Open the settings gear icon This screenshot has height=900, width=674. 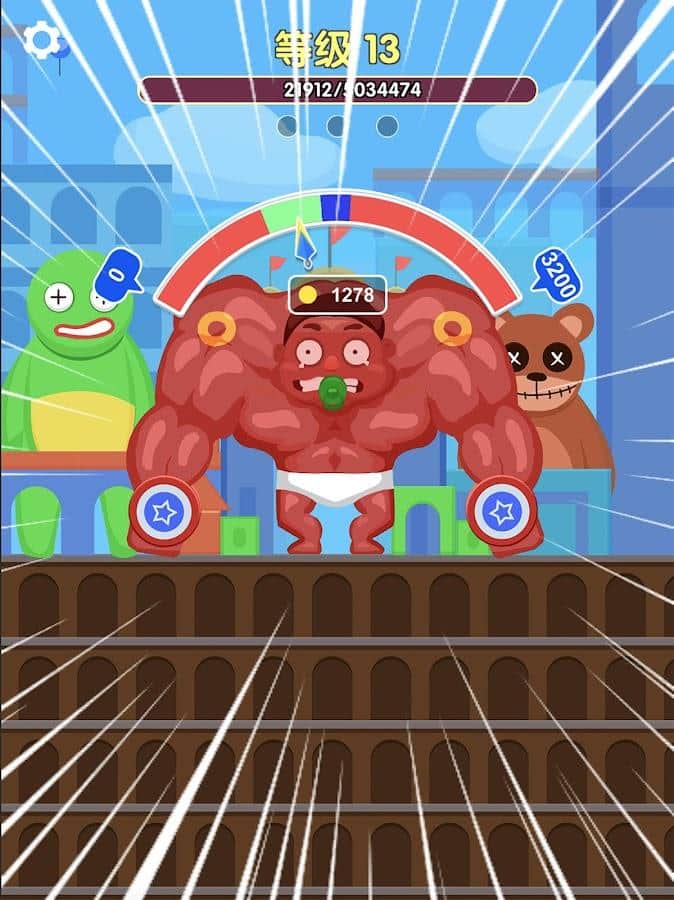point(41,41)
